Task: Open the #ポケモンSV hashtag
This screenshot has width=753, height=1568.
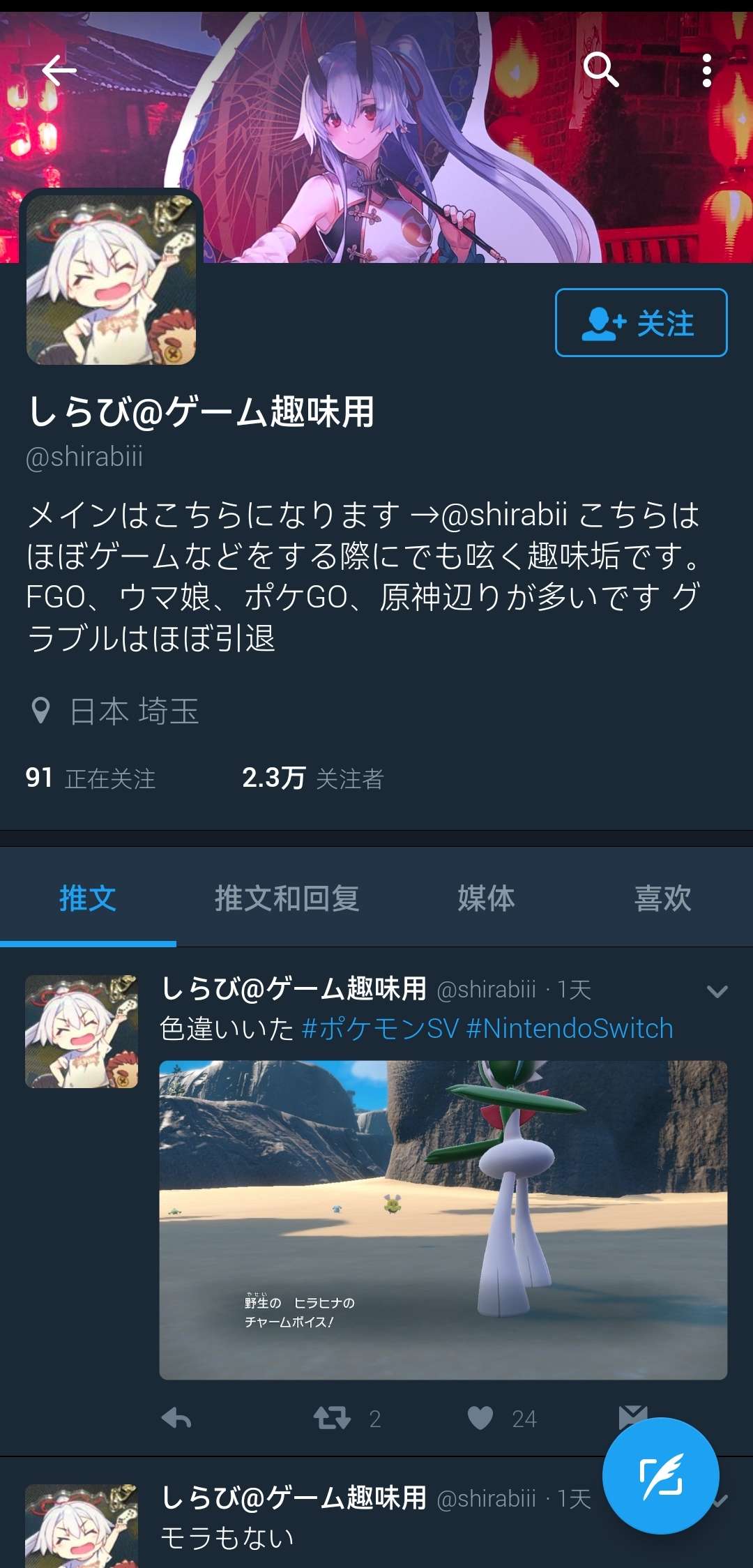Action: click(380, 1028)
